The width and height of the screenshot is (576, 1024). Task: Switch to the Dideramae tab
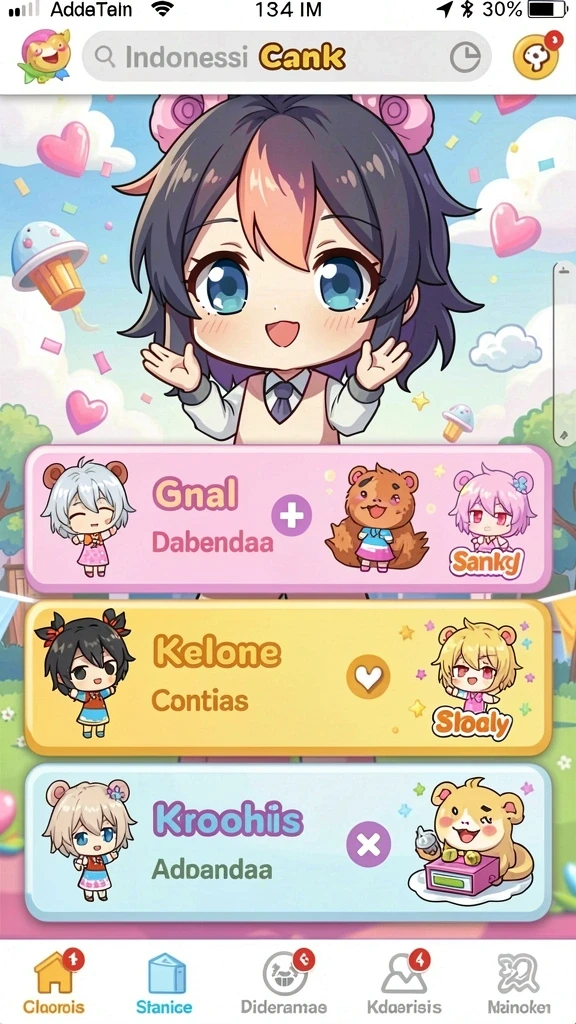pos(284,983)
